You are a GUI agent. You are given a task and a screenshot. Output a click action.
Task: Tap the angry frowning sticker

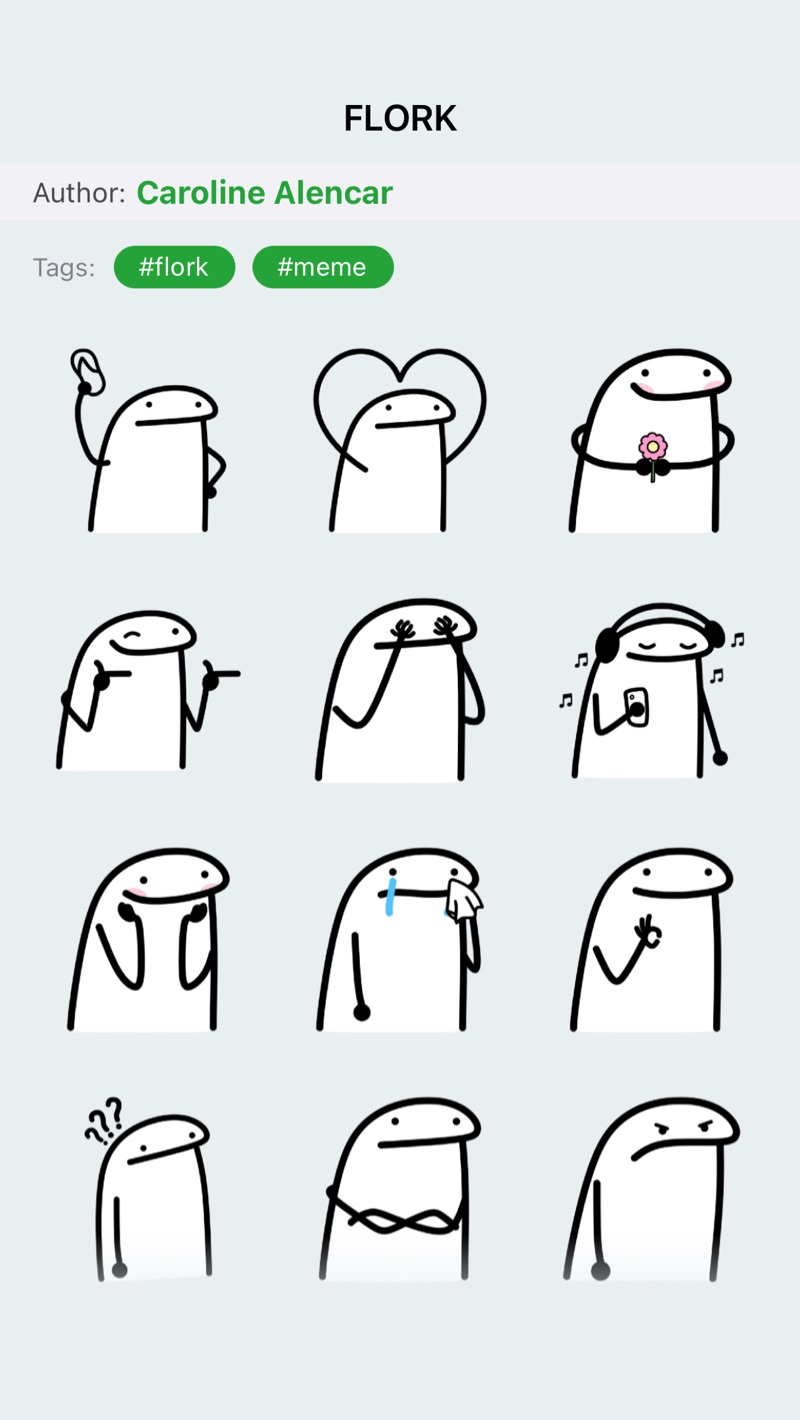point(651,1190)
